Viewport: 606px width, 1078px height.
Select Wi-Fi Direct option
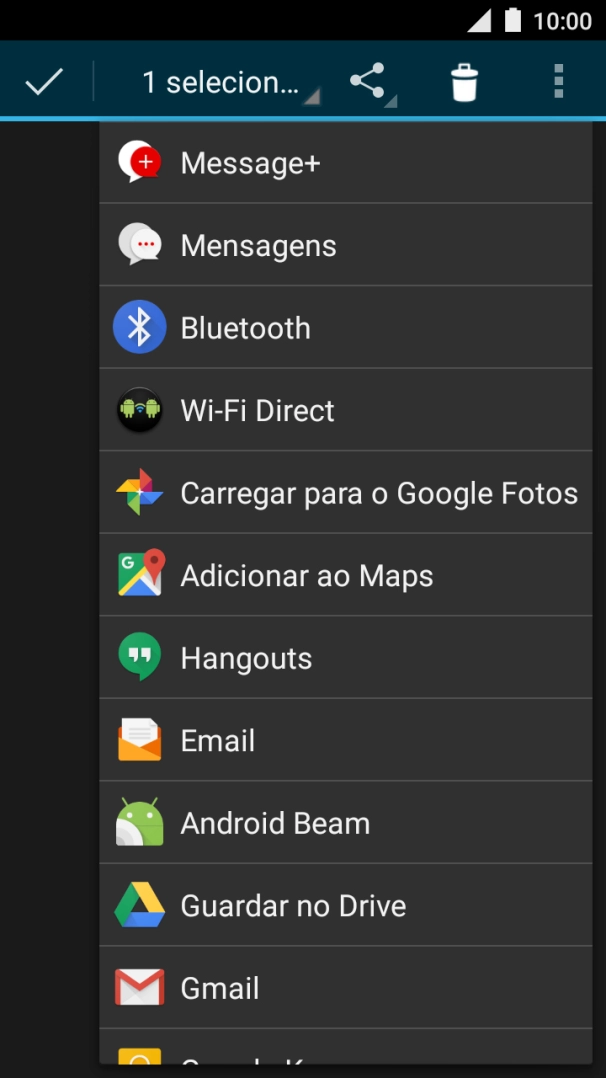(x=345, y=410)
